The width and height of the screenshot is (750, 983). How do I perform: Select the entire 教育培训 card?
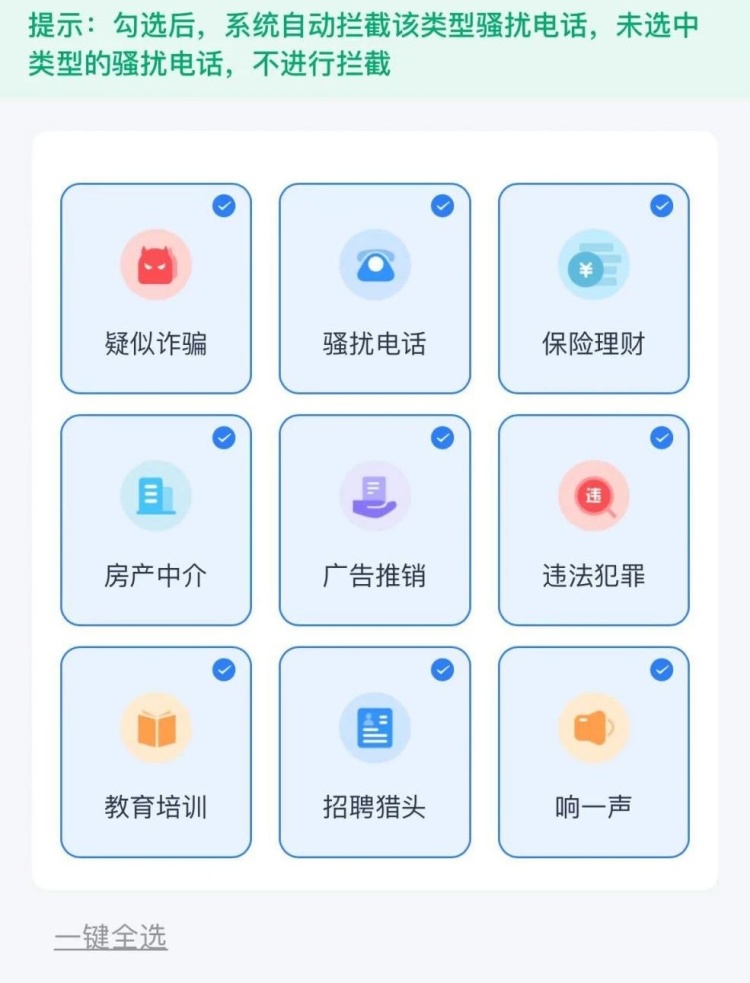155,753
